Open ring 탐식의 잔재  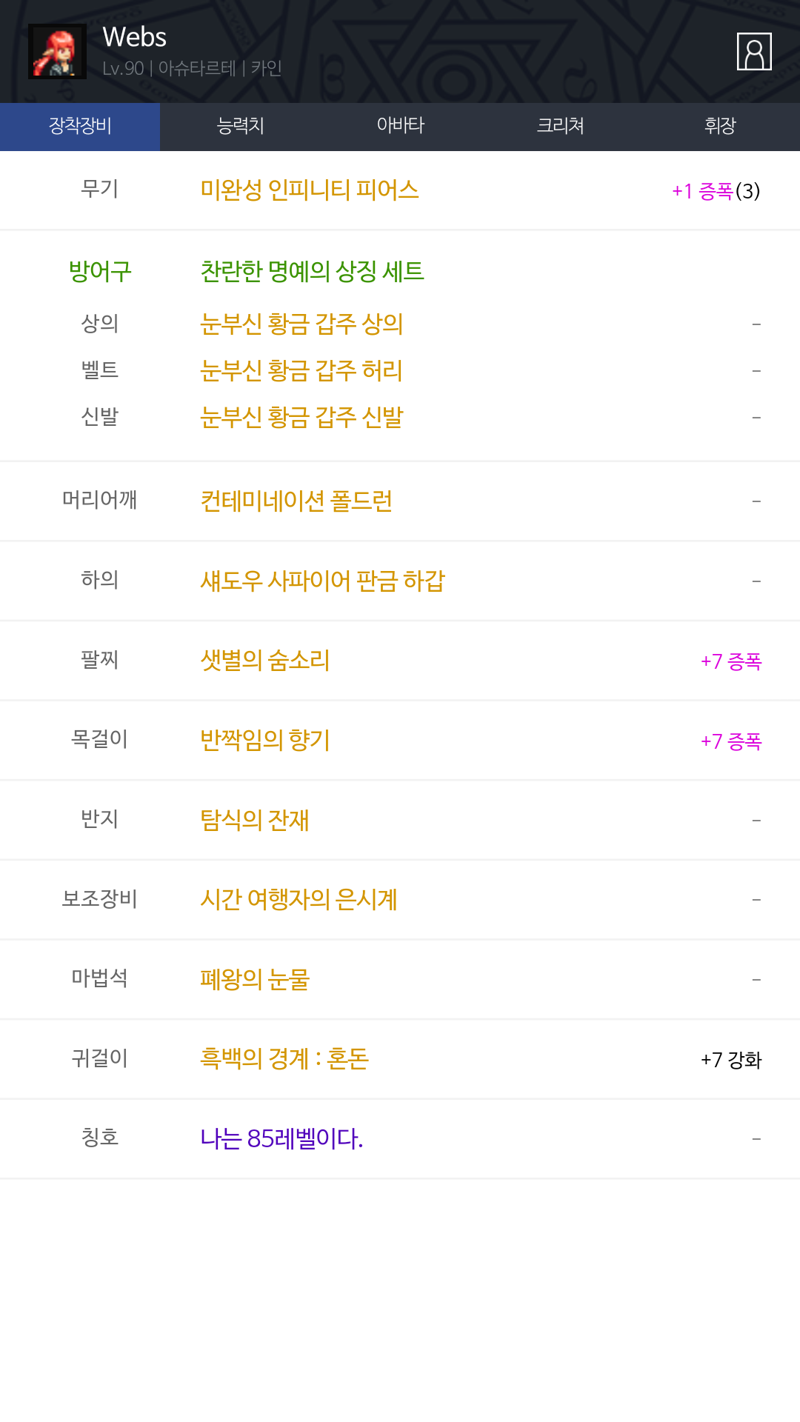click(x=255, y=820)
